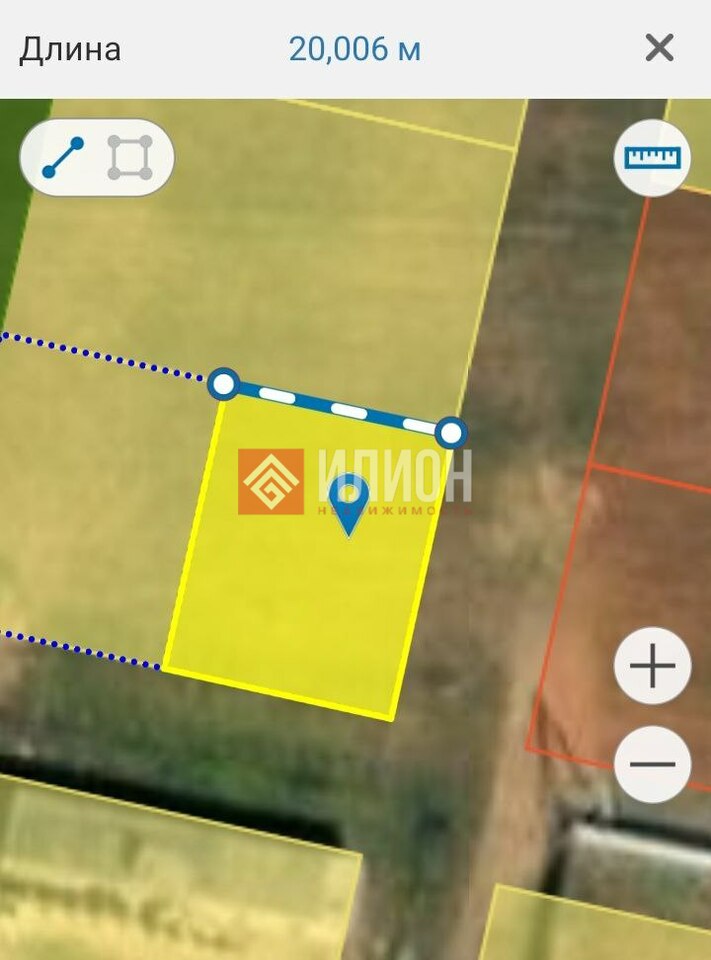Zoom in the map with plus button

pyautogui.click(x=652, y=666)
